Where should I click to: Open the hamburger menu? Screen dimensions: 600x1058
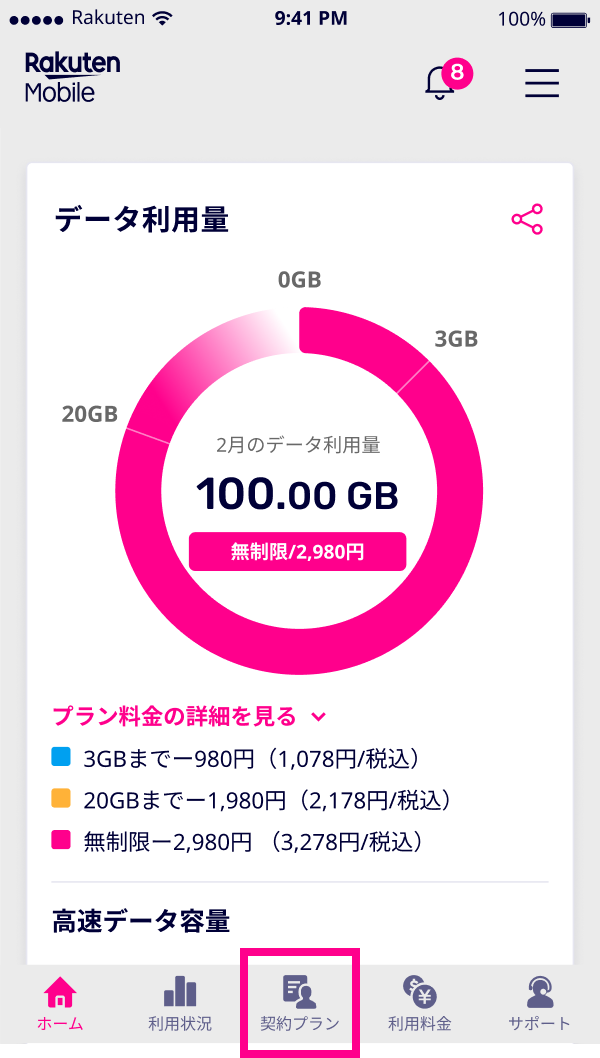click(x=542, y=83)
